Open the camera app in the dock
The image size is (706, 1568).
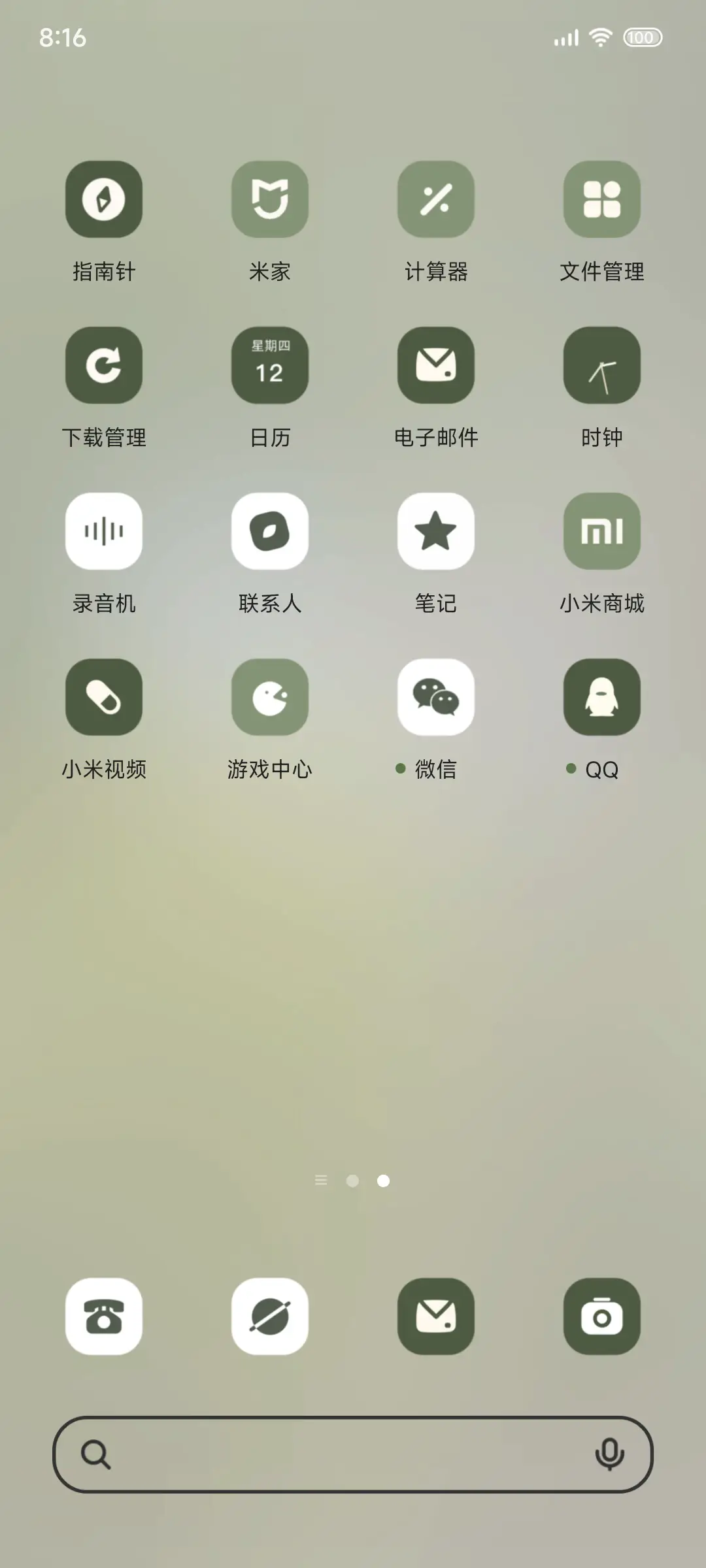click(602, 1316)
